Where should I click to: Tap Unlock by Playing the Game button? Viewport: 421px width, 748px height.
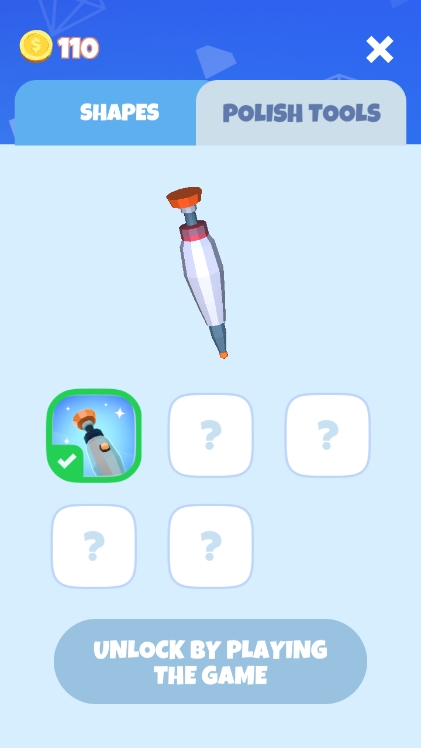point(210,661)
